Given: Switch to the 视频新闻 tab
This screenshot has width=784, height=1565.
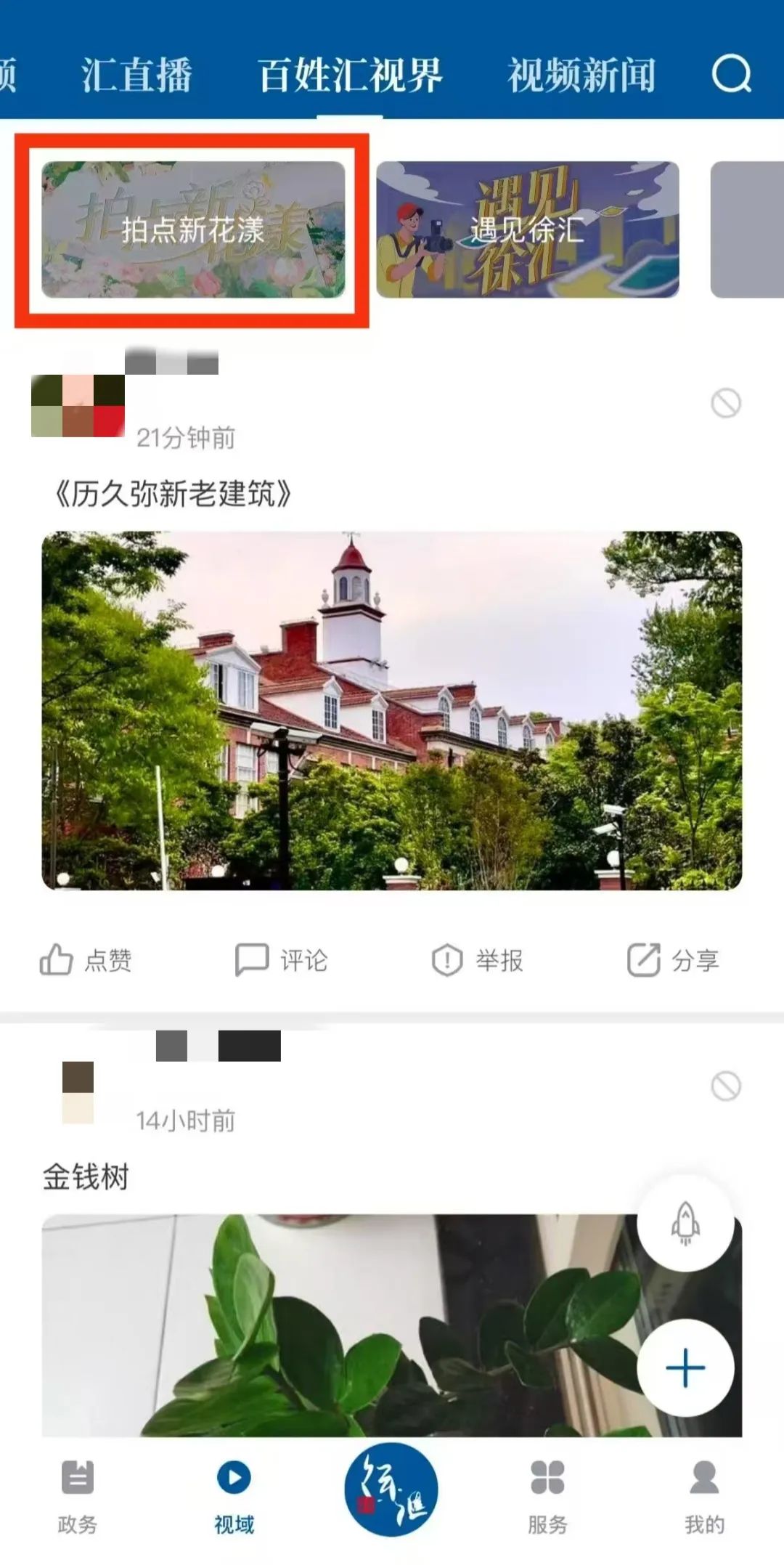Looking at the screenshot, I should pos(581,76).
